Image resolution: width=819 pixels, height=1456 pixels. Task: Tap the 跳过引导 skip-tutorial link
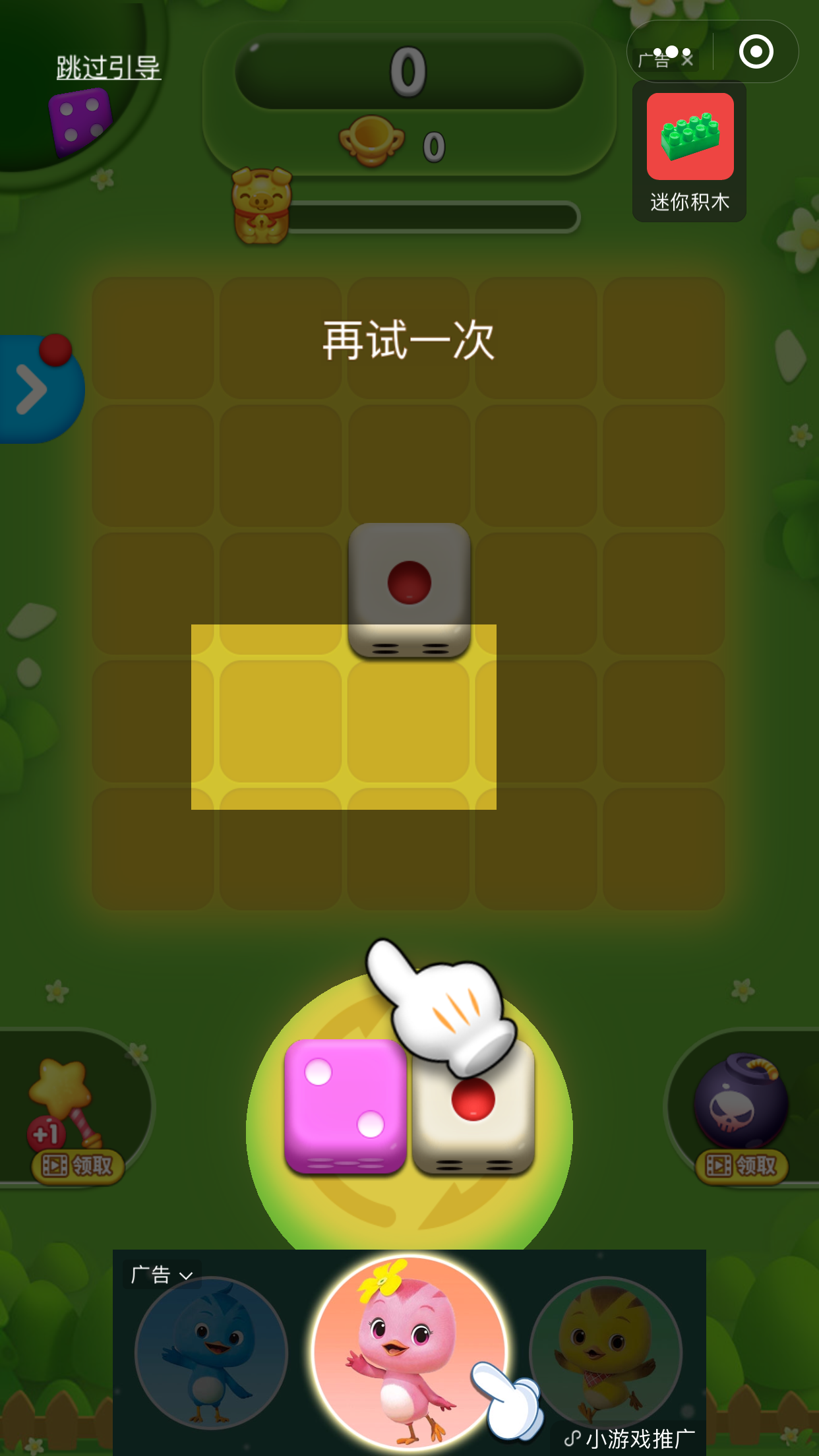(x=109, y=67)
